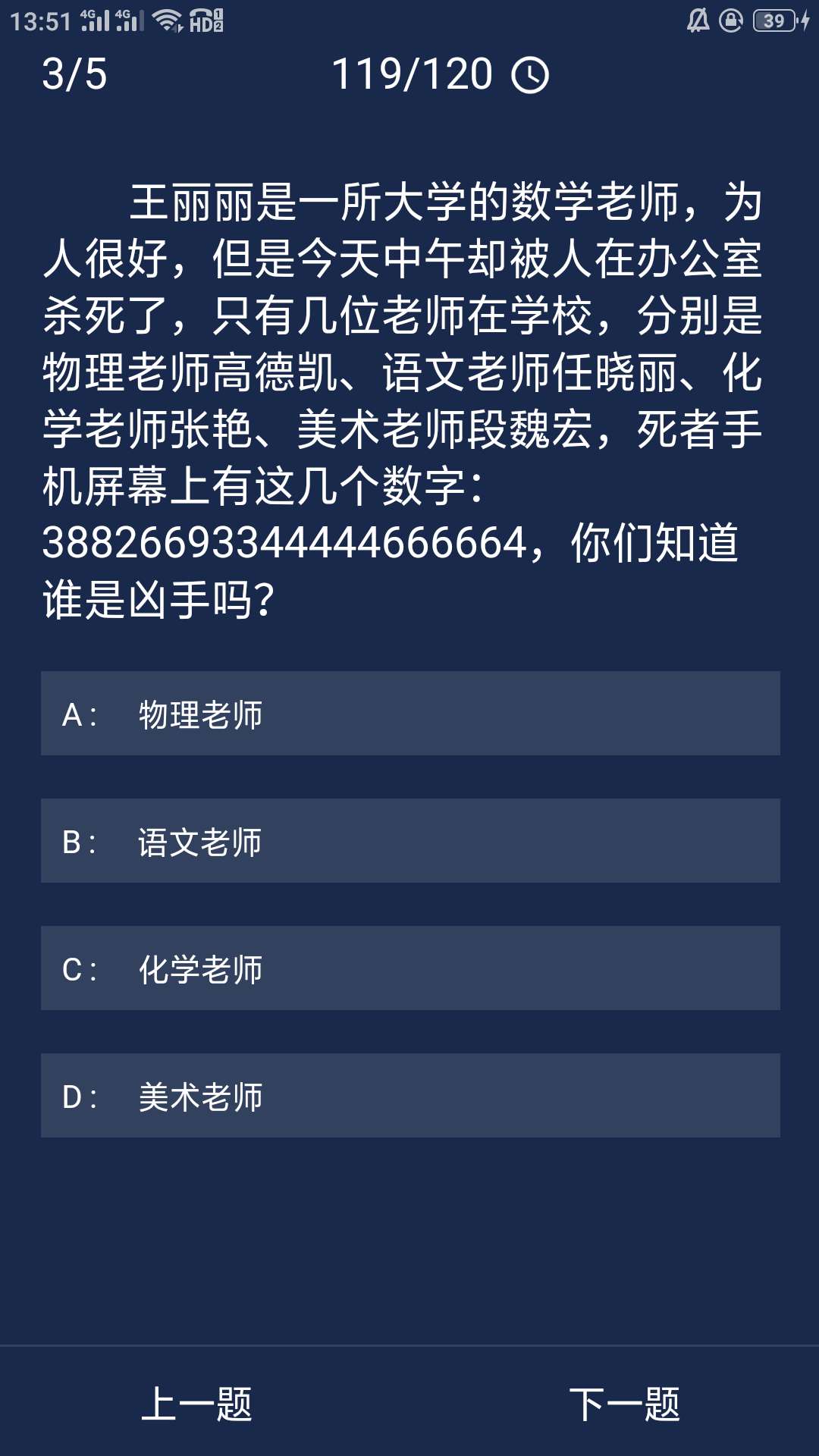Image resolution: width=819 pixels, height=1456 pixels.
Task: Go to next question 下一题
Action: click(x=624, y=1404)
